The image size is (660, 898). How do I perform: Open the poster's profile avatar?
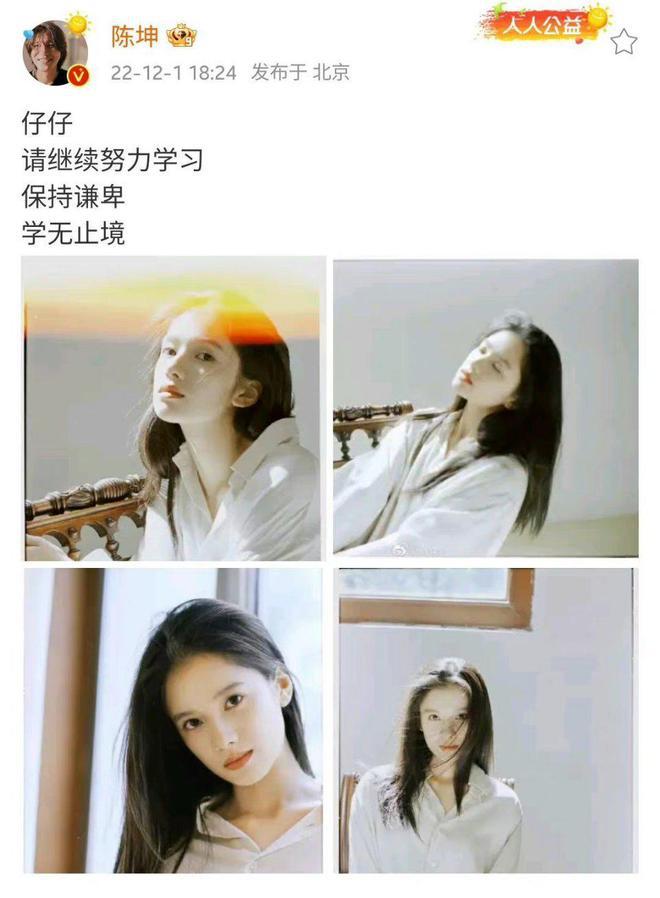click(x=54, y=52)
